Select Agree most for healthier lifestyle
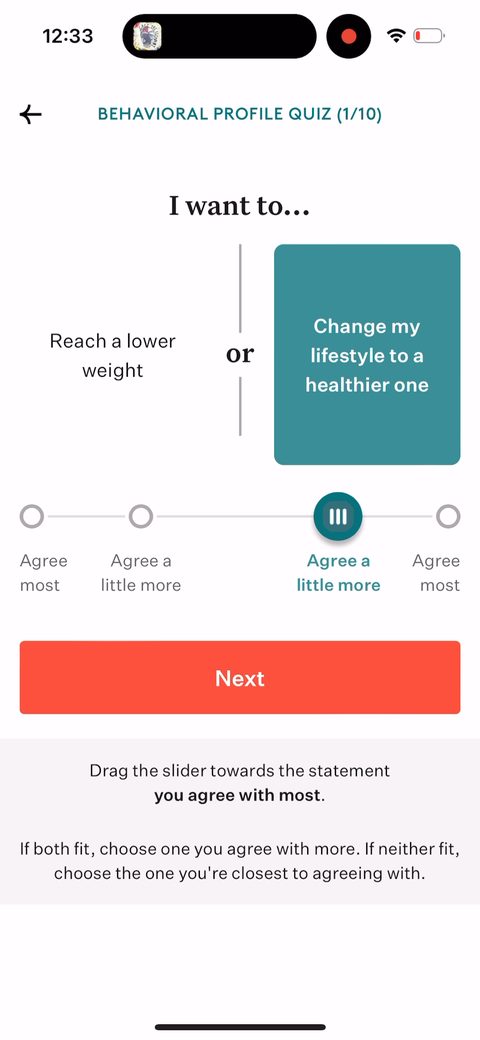 [448, 516]
